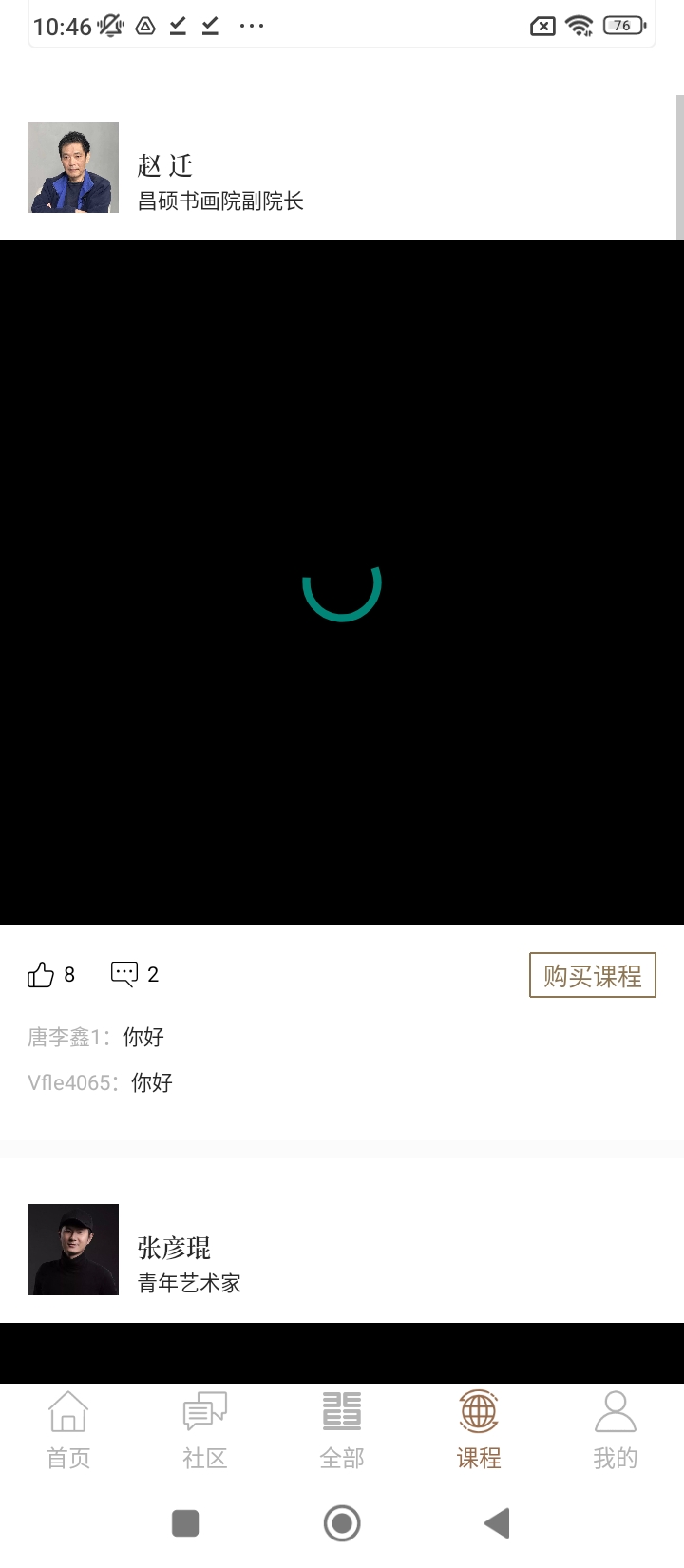Go to the 首页 tab
This screenshot has width=684, height=1568.
tap(68, 1430)
